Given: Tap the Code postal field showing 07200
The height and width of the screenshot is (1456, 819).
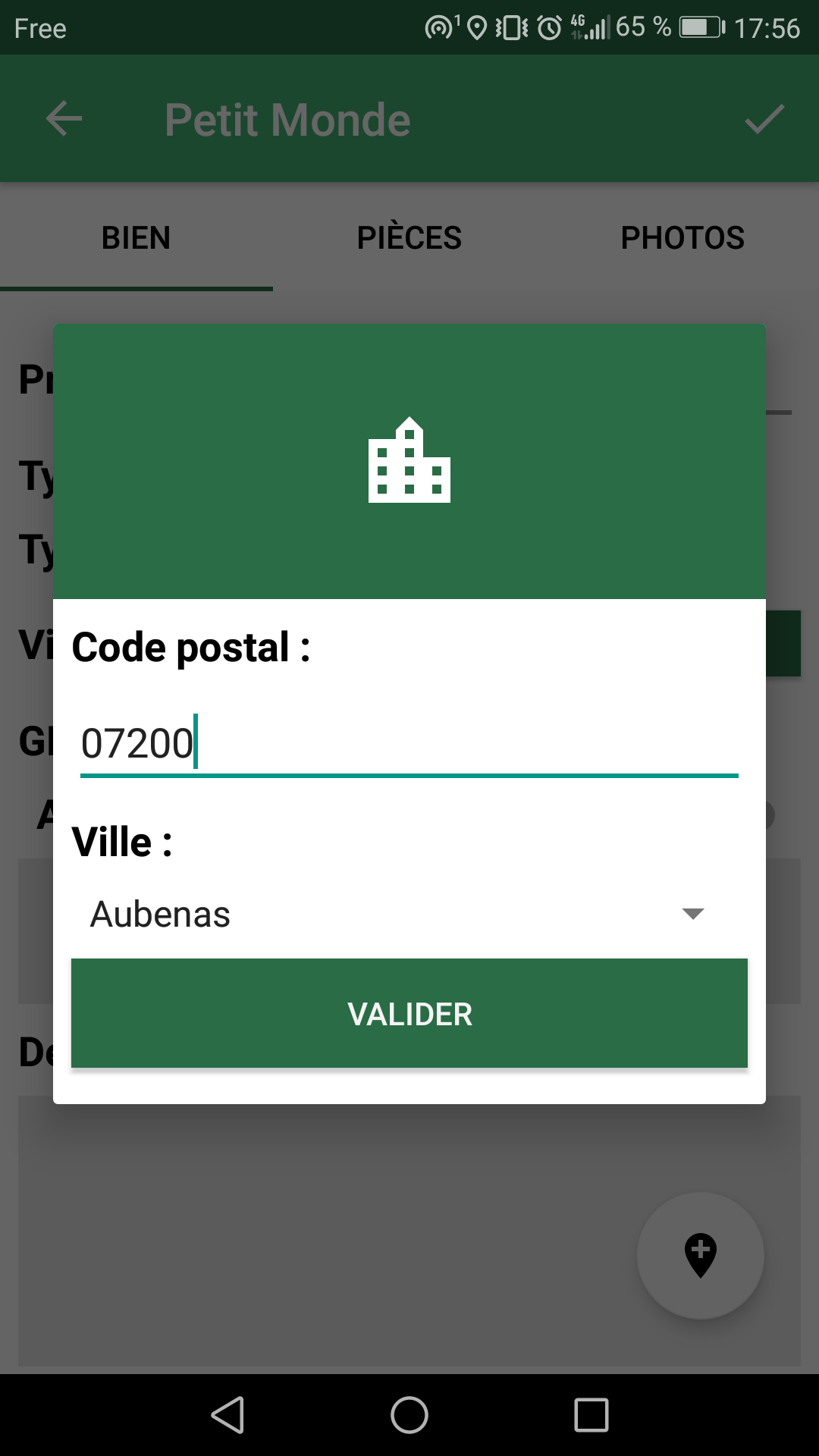Looking at the screenshot, I should pyautogui.click(x=409, y=743).
